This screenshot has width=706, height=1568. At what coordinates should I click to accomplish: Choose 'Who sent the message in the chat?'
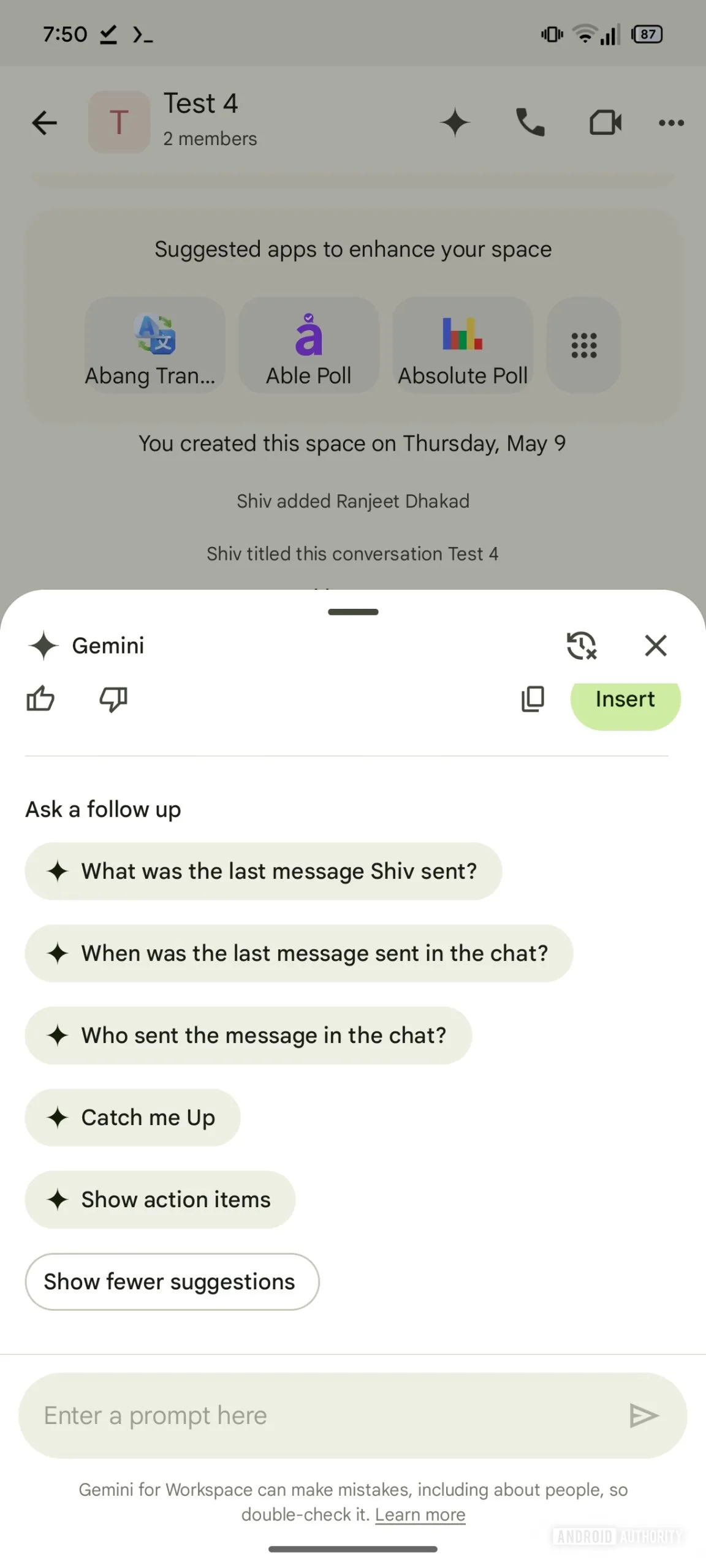pyautogui.click(x=248, y=1035)
